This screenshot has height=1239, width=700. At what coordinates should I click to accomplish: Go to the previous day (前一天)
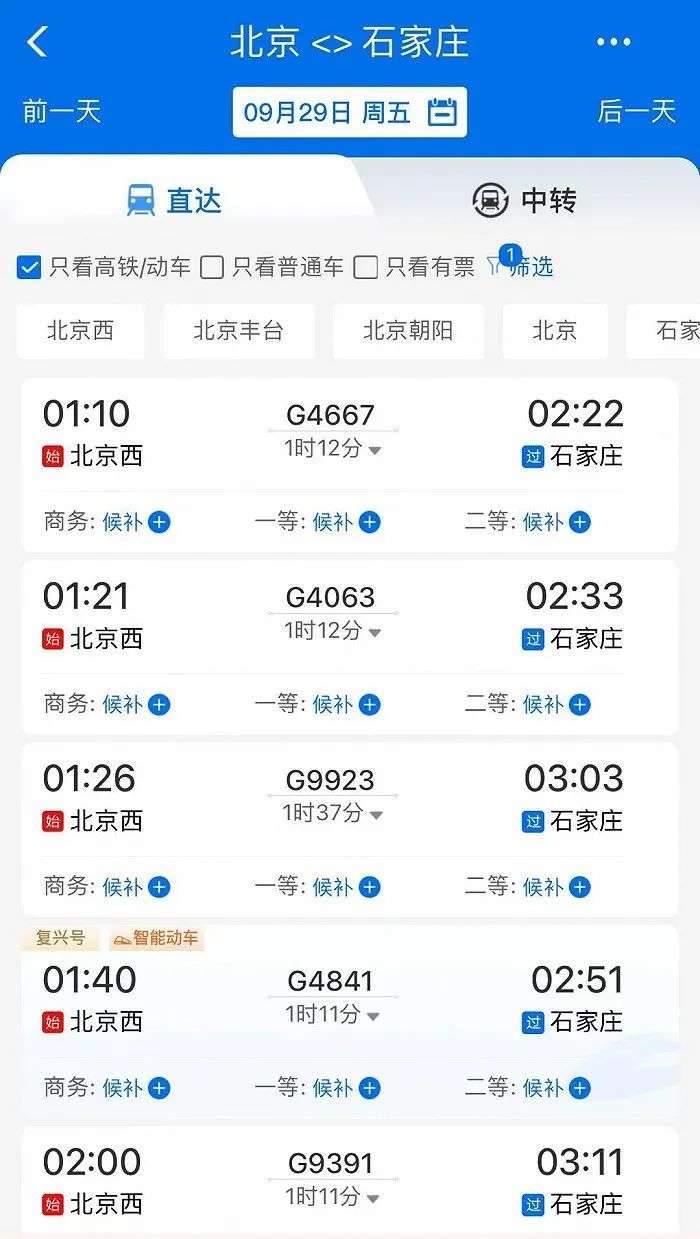pos(62,111)
